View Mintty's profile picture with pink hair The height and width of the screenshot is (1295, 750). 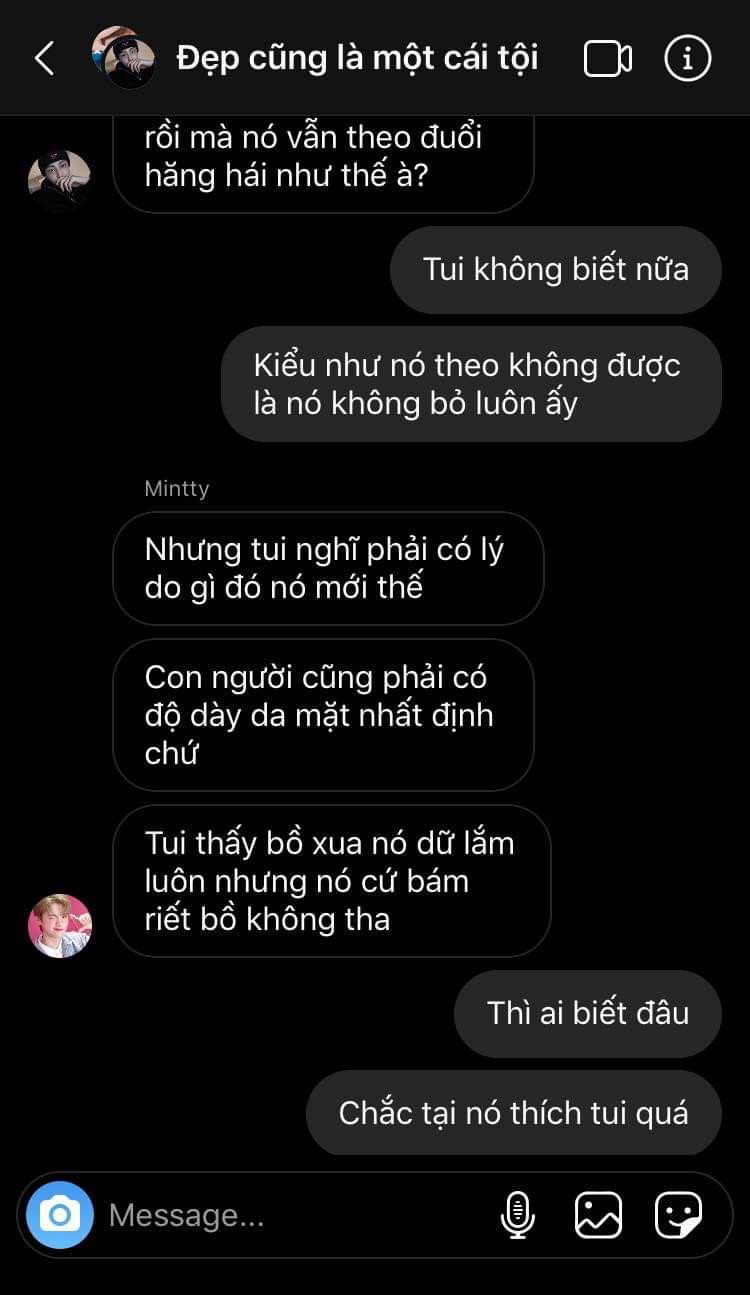[60, 926]
